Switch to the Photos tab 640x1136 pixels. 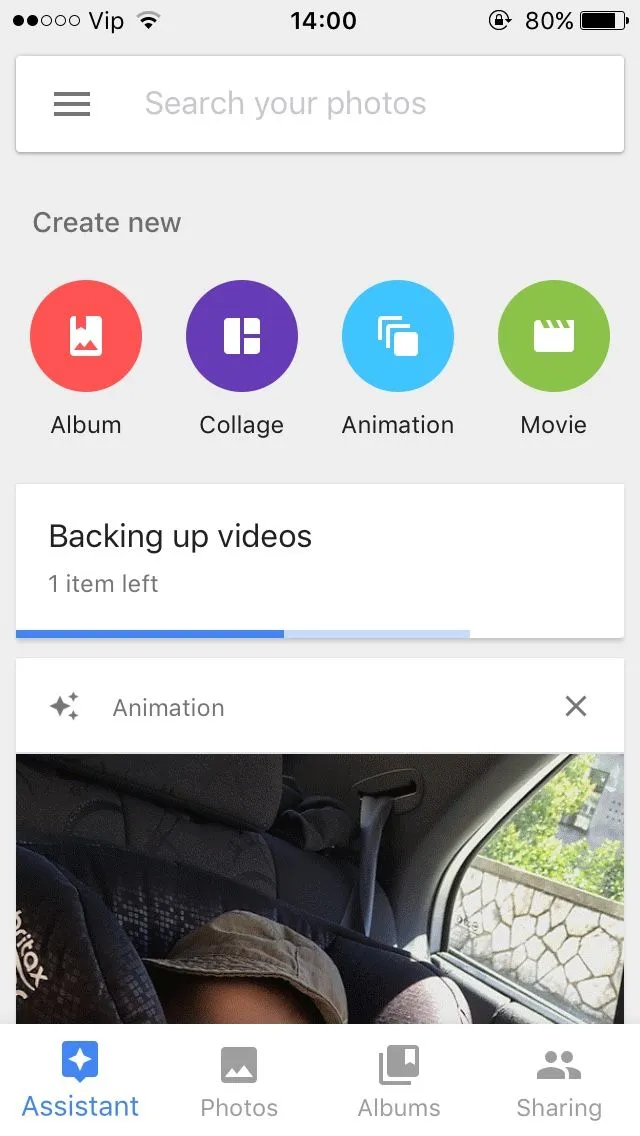[x=239, y=1080]
